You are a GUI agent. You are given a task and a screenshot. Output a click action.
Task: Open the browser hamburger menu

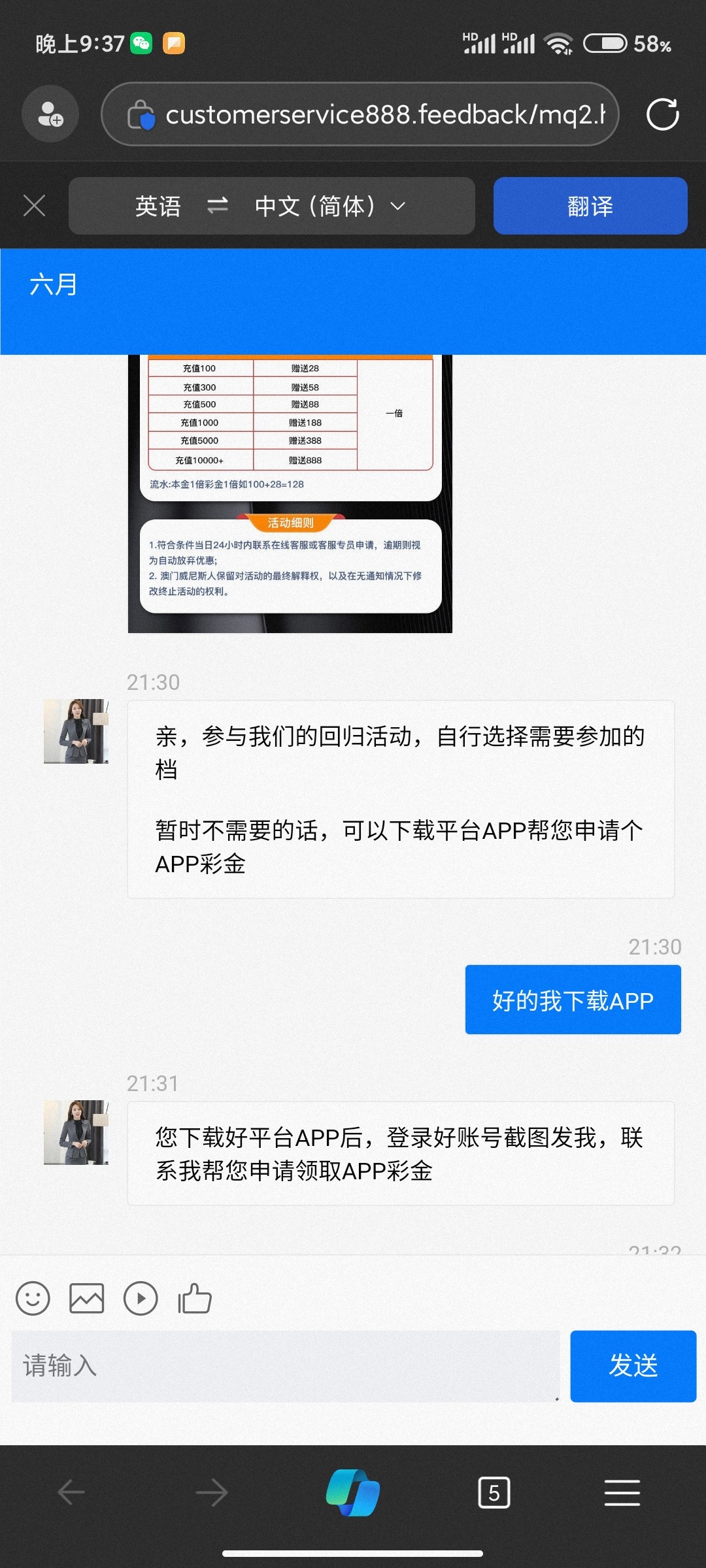click(x=622, y=1493)
